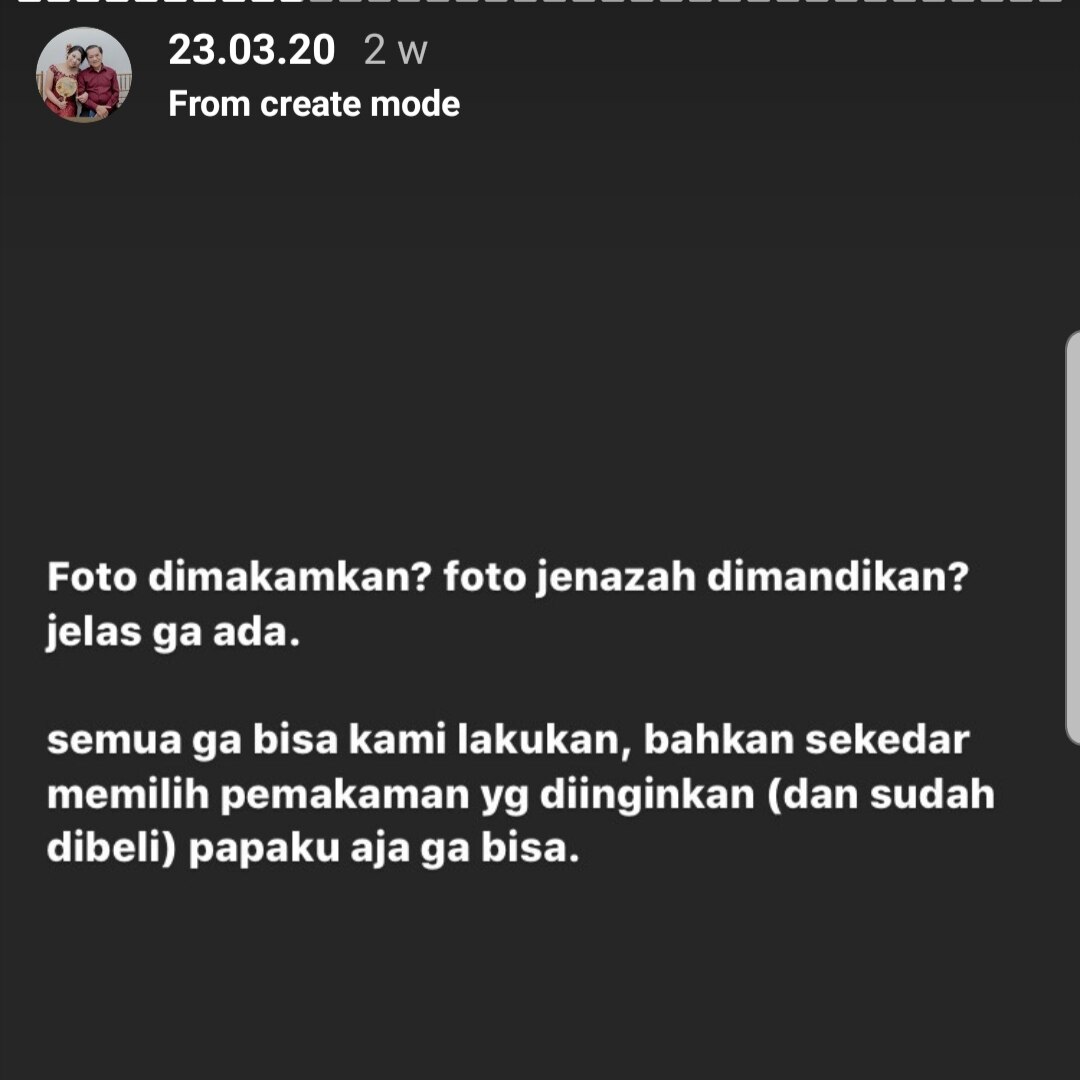The height and width of the screenshot is (1080, 1080).
Task: Tap the From create mode label
Action: tap(314, 104)
